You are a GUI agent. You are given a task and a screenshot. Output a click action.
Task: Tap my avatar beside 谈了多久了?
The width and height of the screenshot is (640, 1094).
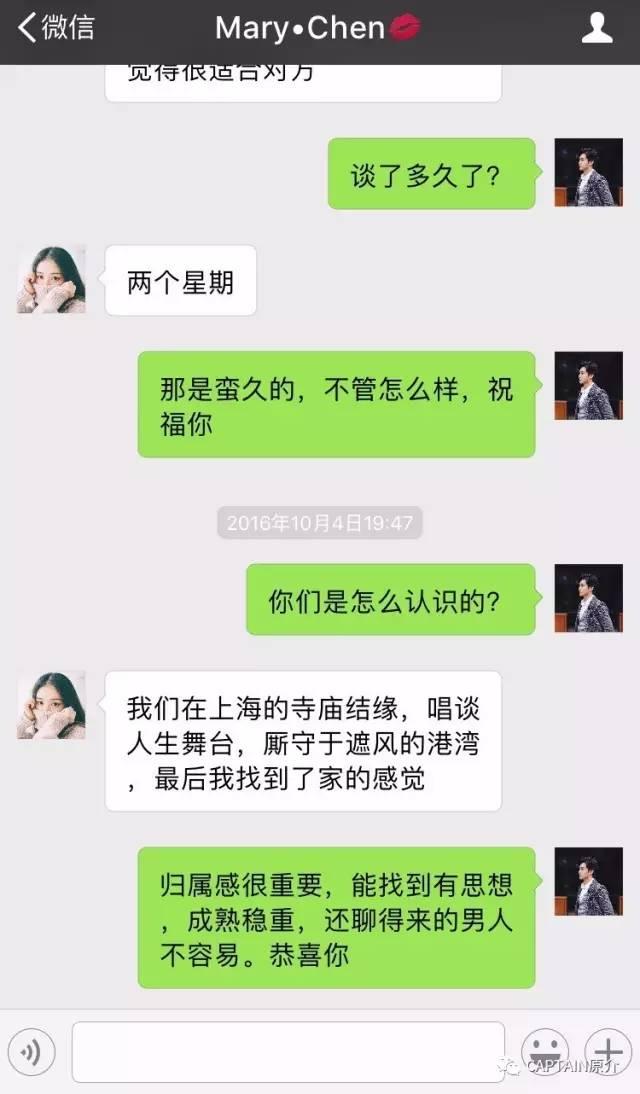(588, 173)
